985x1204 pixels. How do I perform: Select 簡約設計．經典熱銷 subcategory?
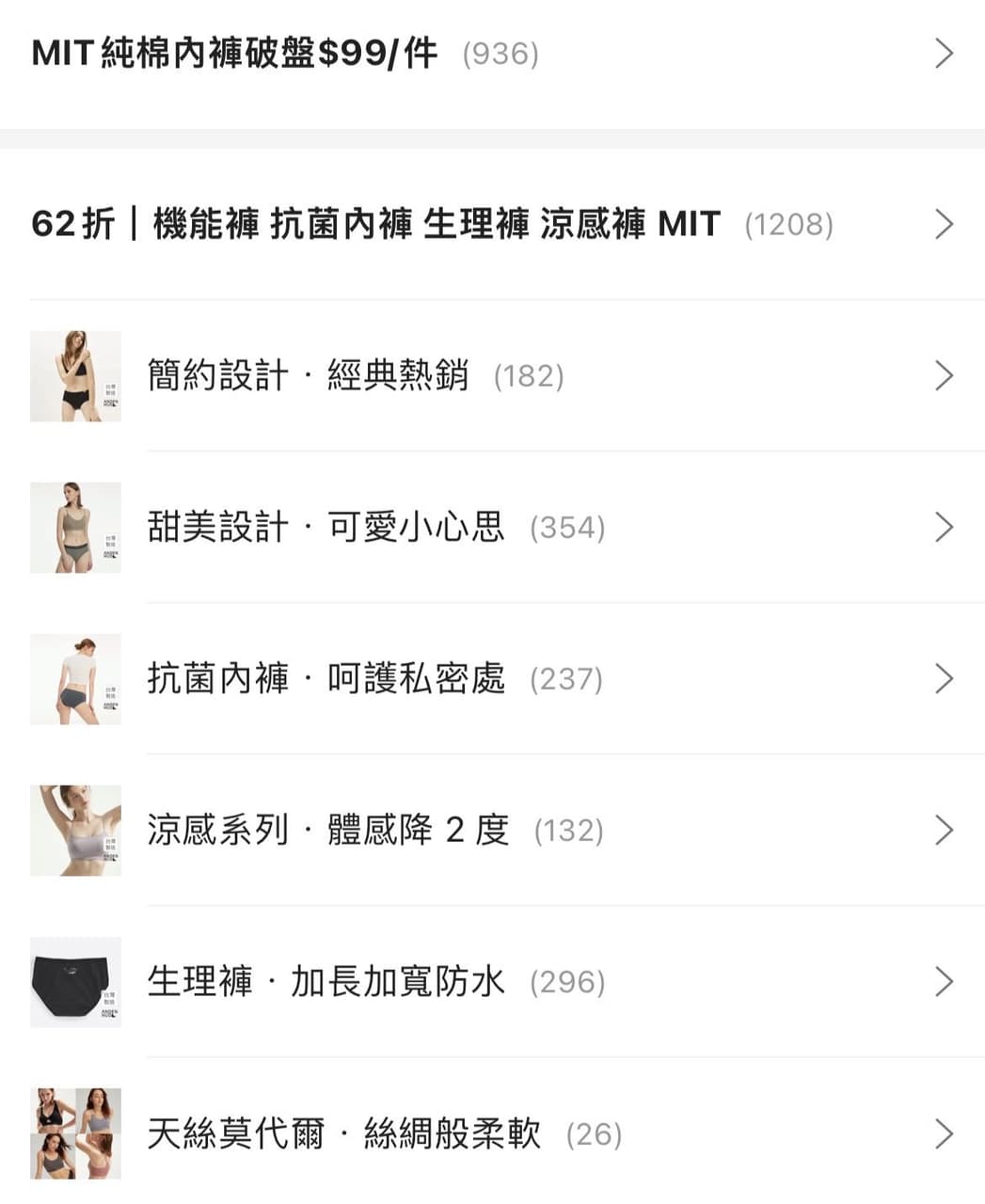309,376
